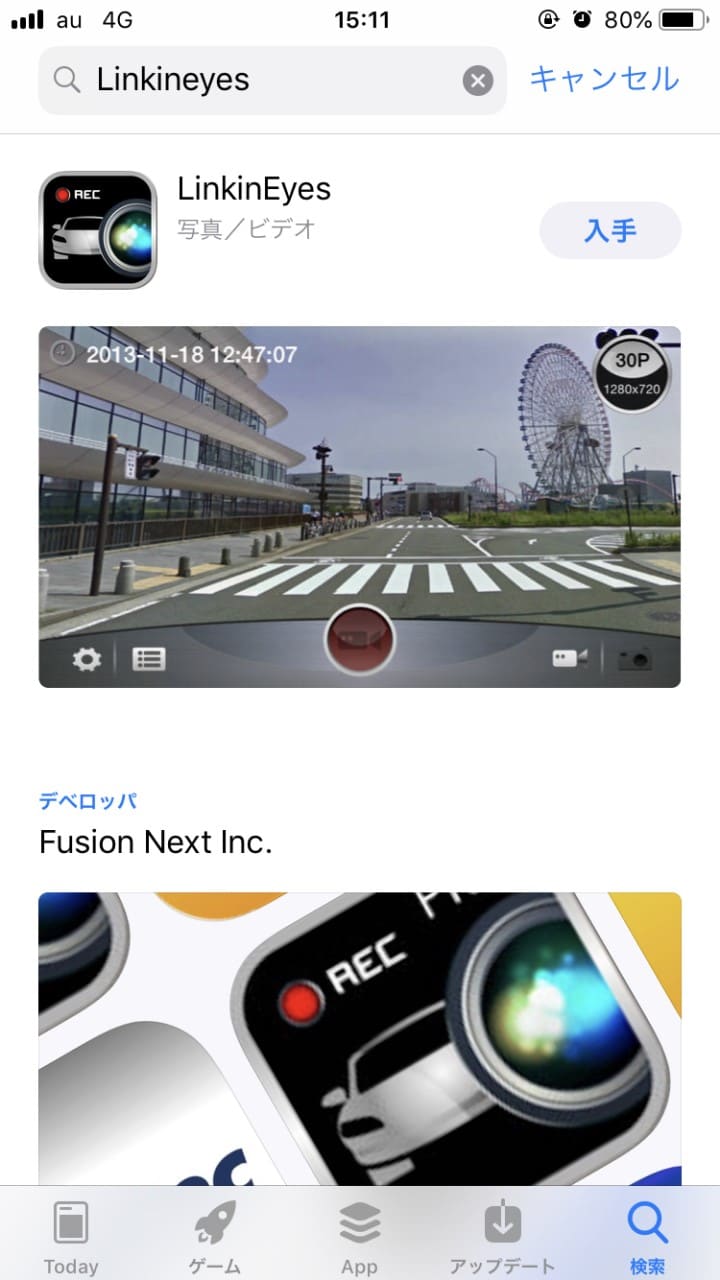Viewport: 720px width, 1280px height.
Task: Switch to the App tab
Action: click(x=359, y=1238)
